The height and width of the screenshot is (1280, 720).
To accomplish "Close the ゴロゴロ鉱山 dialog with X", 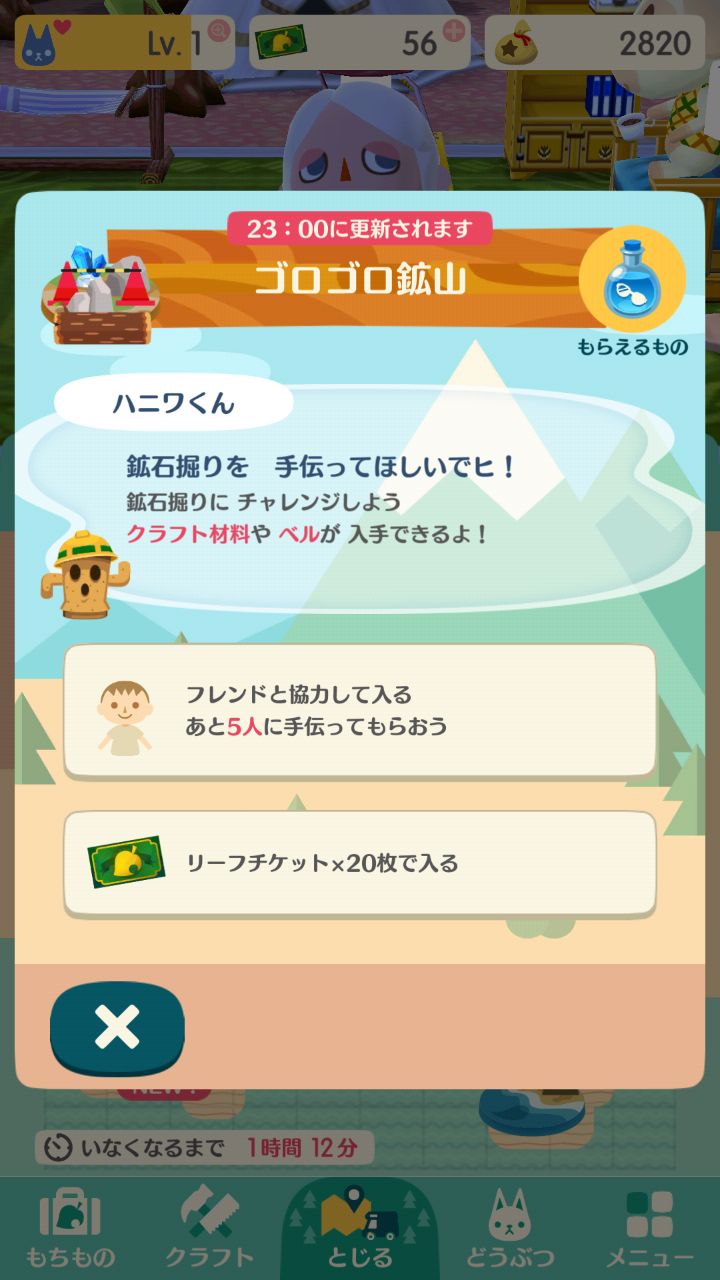I will click(x=117, y=1028).
